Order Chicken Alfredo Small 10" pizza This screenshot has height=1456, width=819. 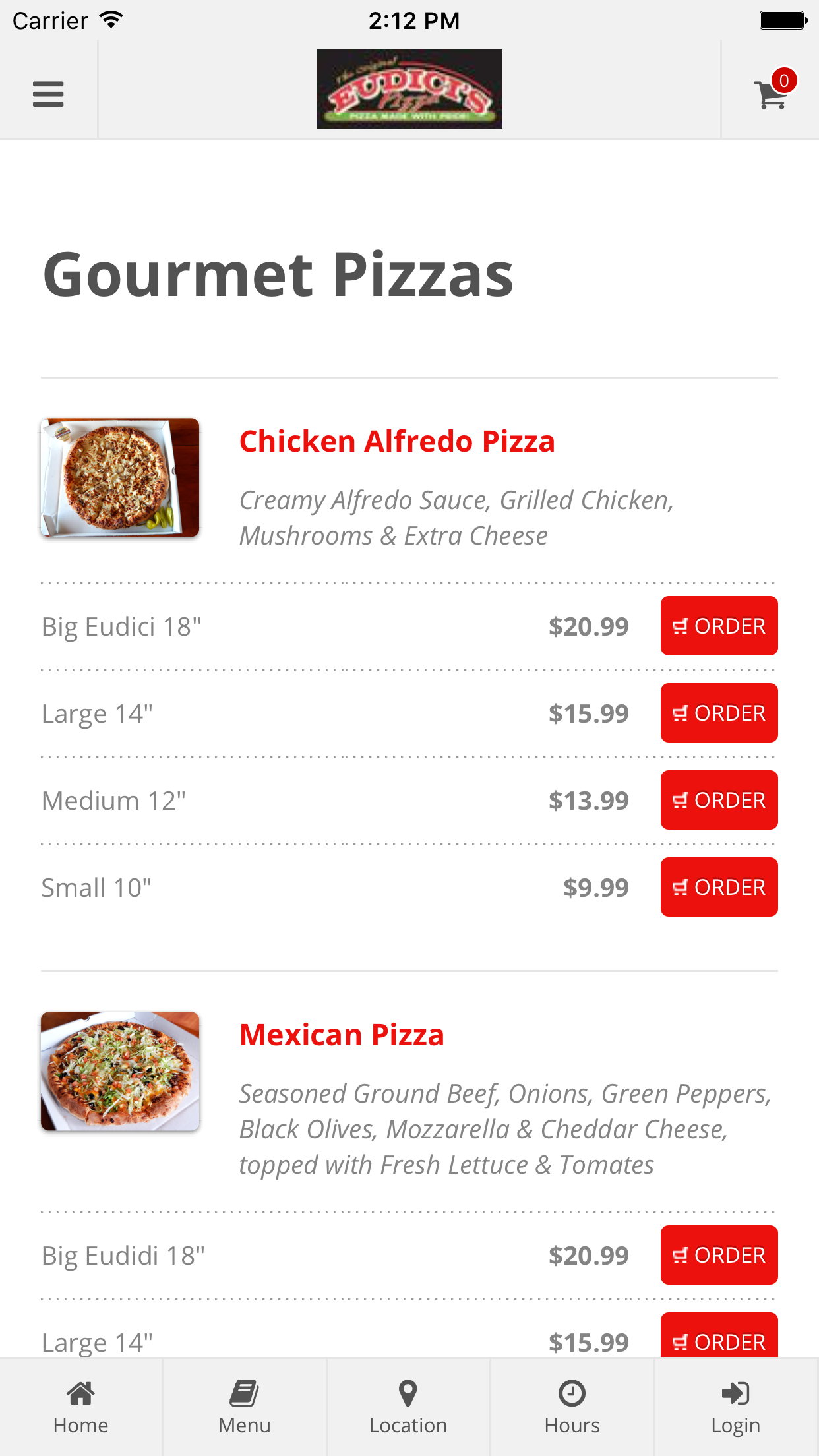click(x=719, y=887)
